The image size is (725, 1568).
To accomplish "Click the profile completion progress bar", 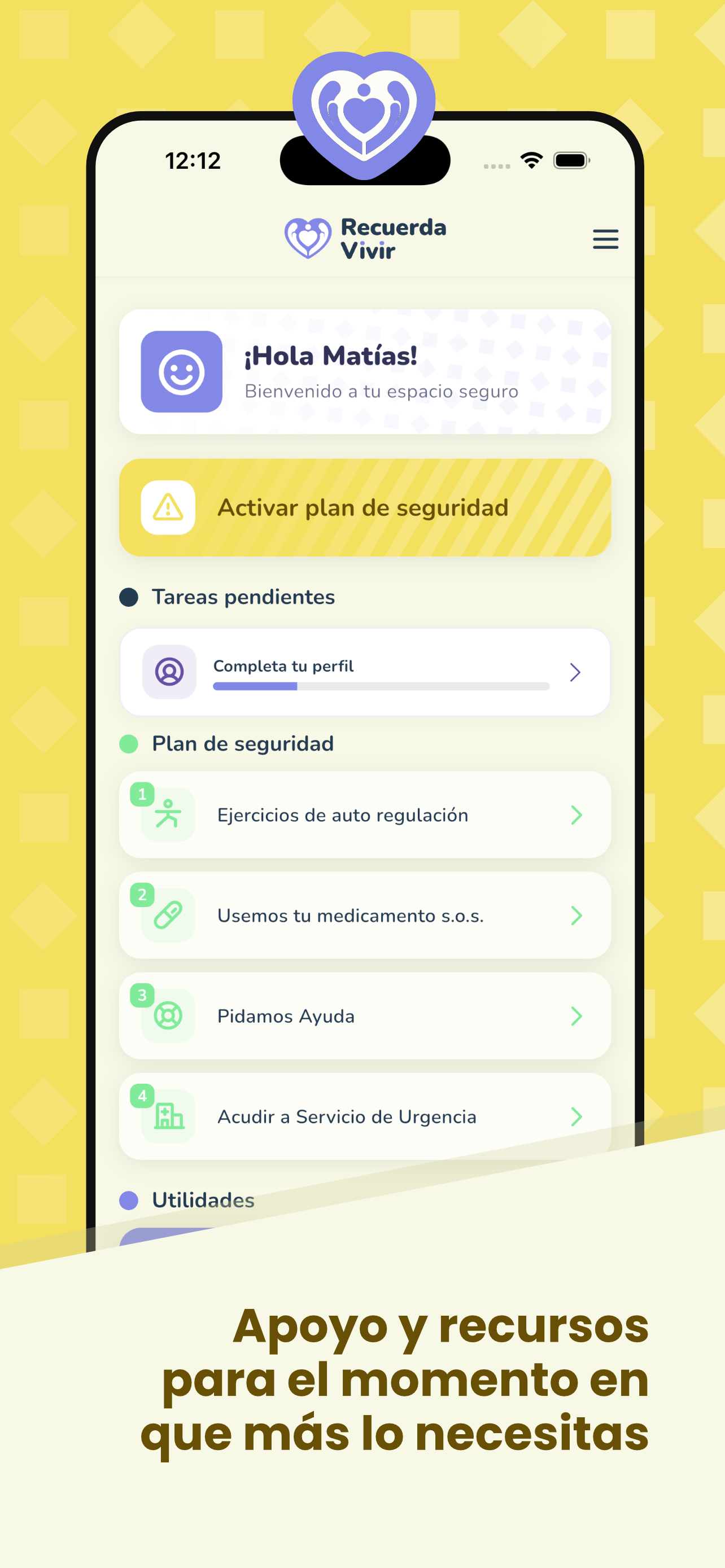I will click(381, 686).
